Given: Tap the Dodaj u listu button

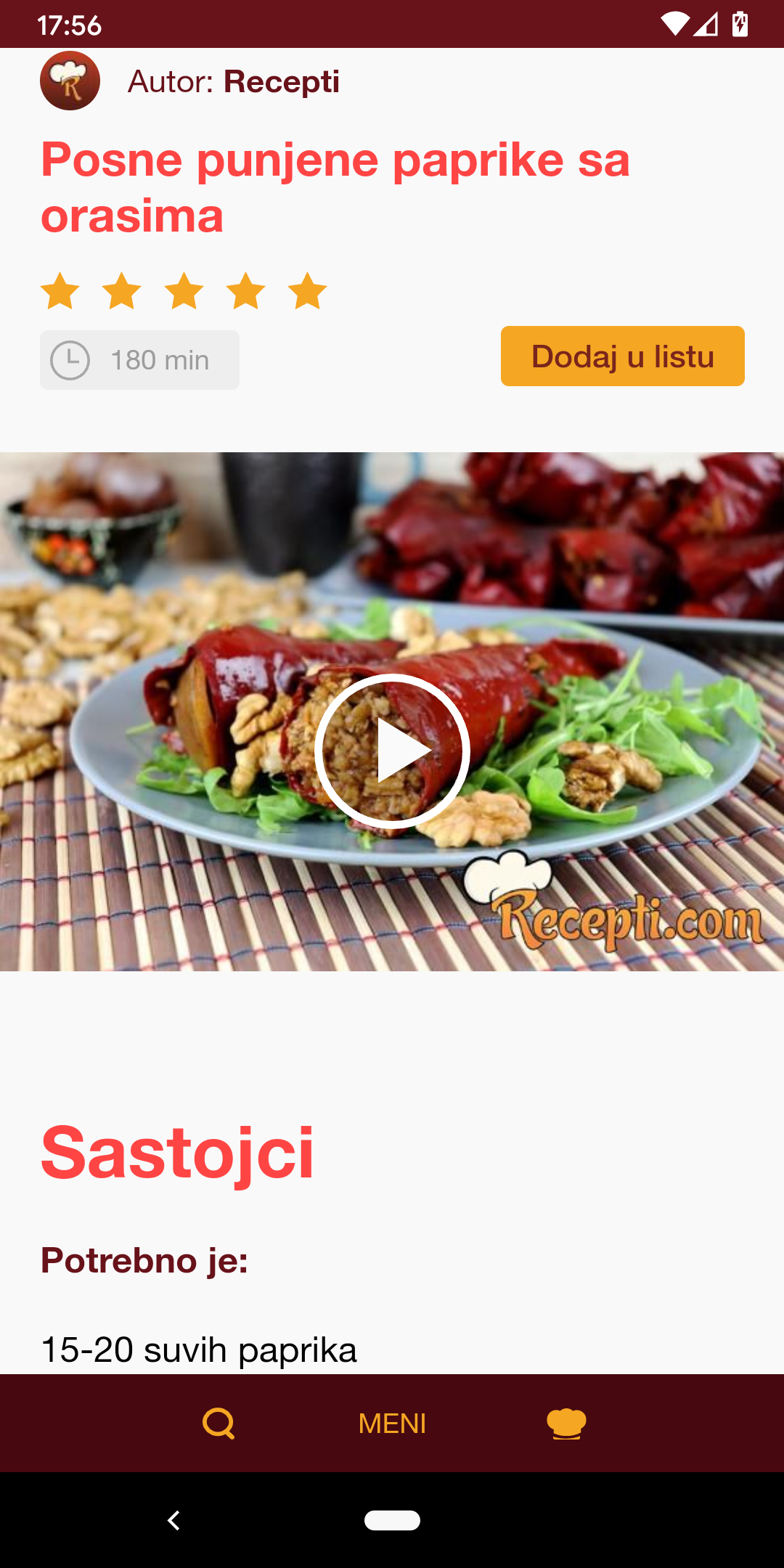Looking at the screenshot, I should [x=622, y=356].
